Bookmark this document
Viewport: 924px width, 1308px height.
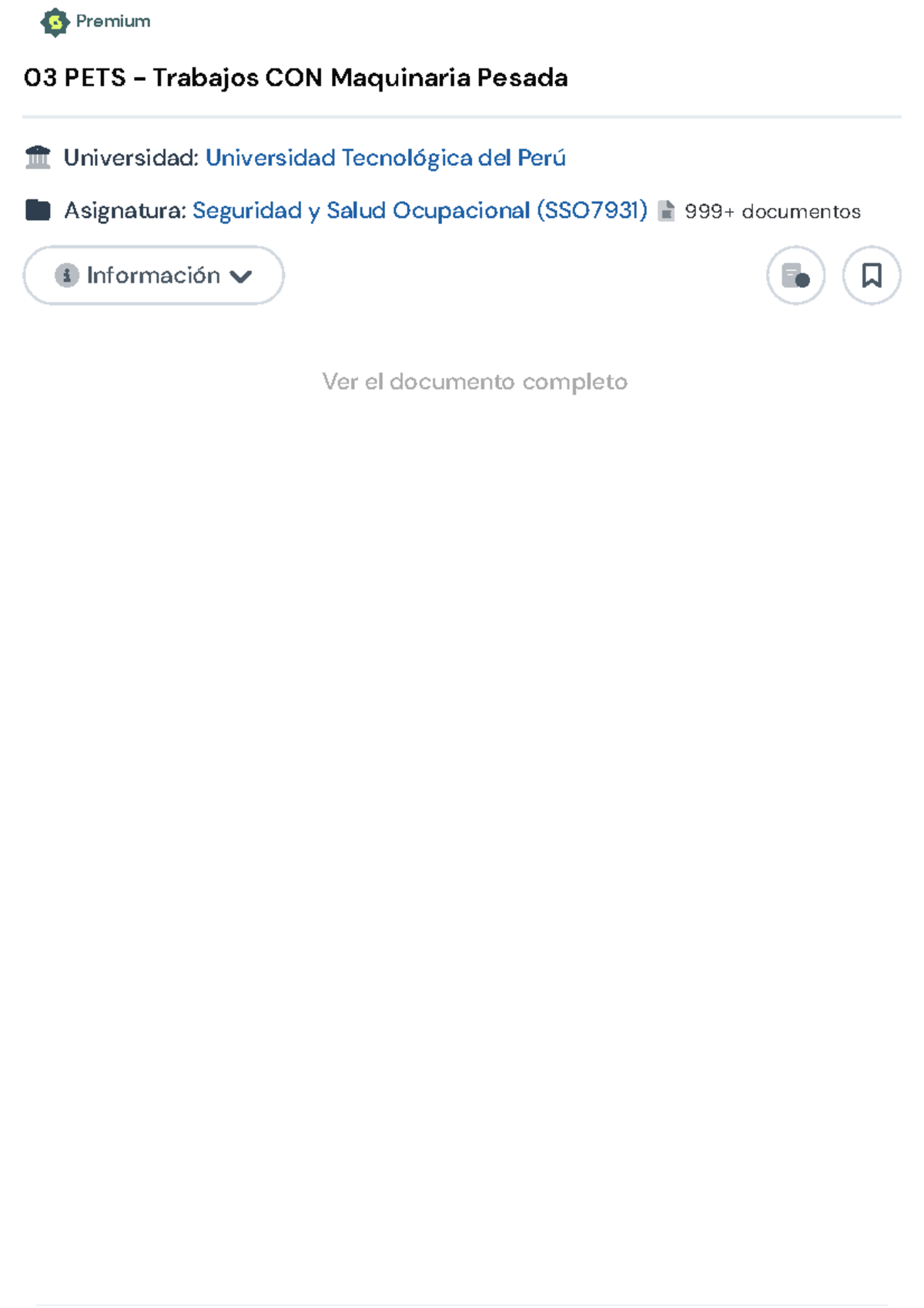point(871,276)
